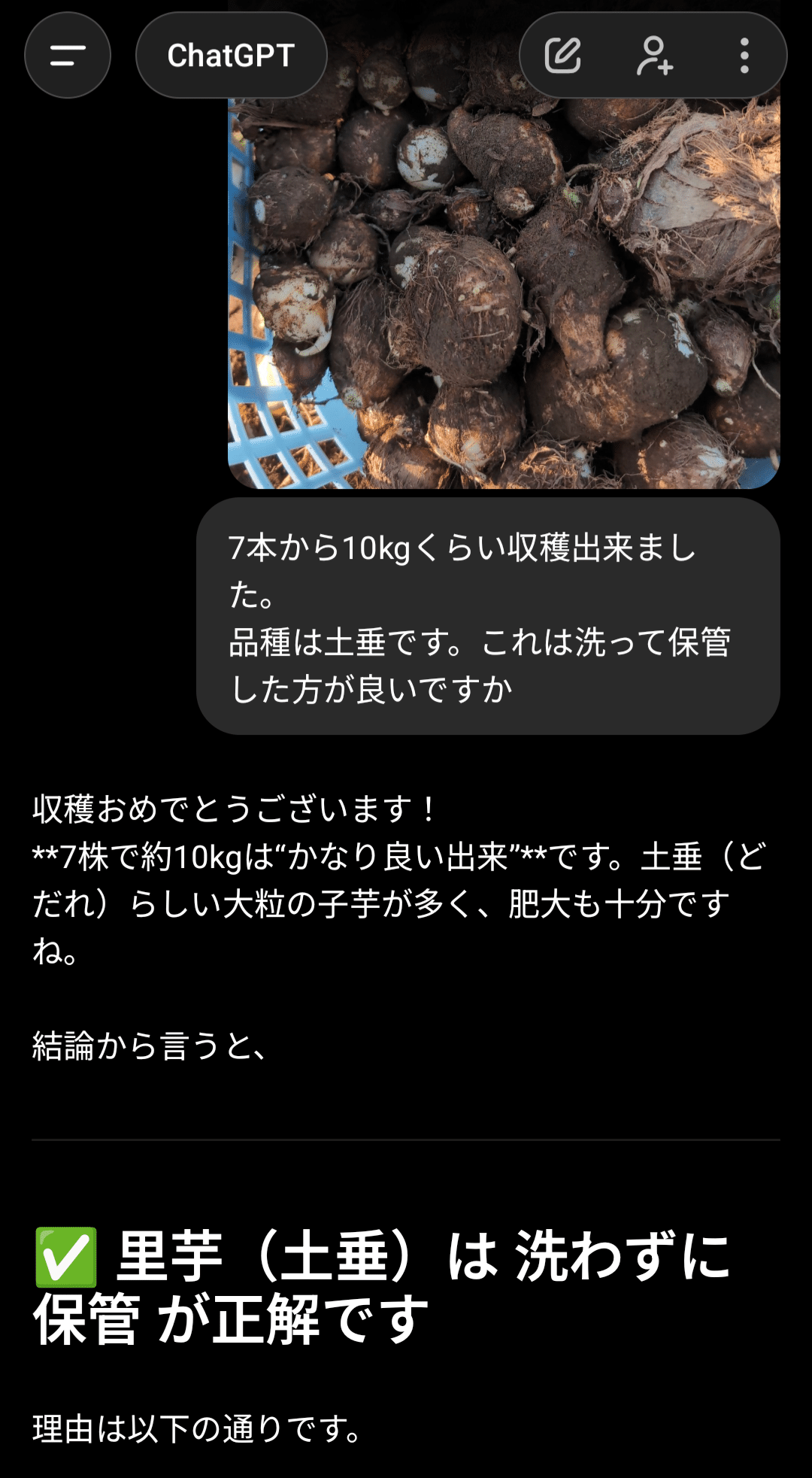Image resolution: width=812 pixels, height=1478 pixels.
Task: Tap the hamburger icon to show conversations
Action: [x=67, y=56]
